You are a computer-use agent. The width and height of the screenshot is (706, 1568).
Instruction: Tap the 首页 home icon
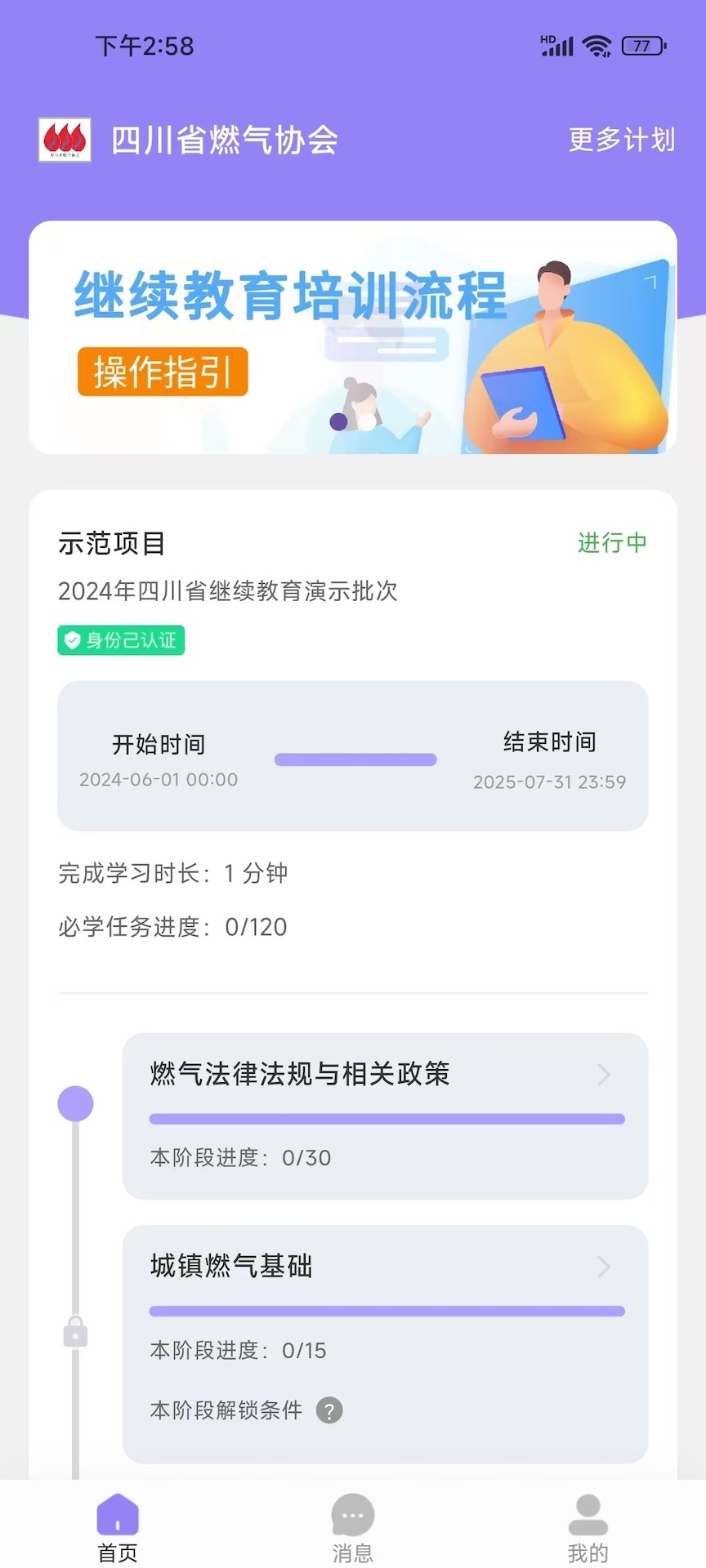[x=118, y=1515]
